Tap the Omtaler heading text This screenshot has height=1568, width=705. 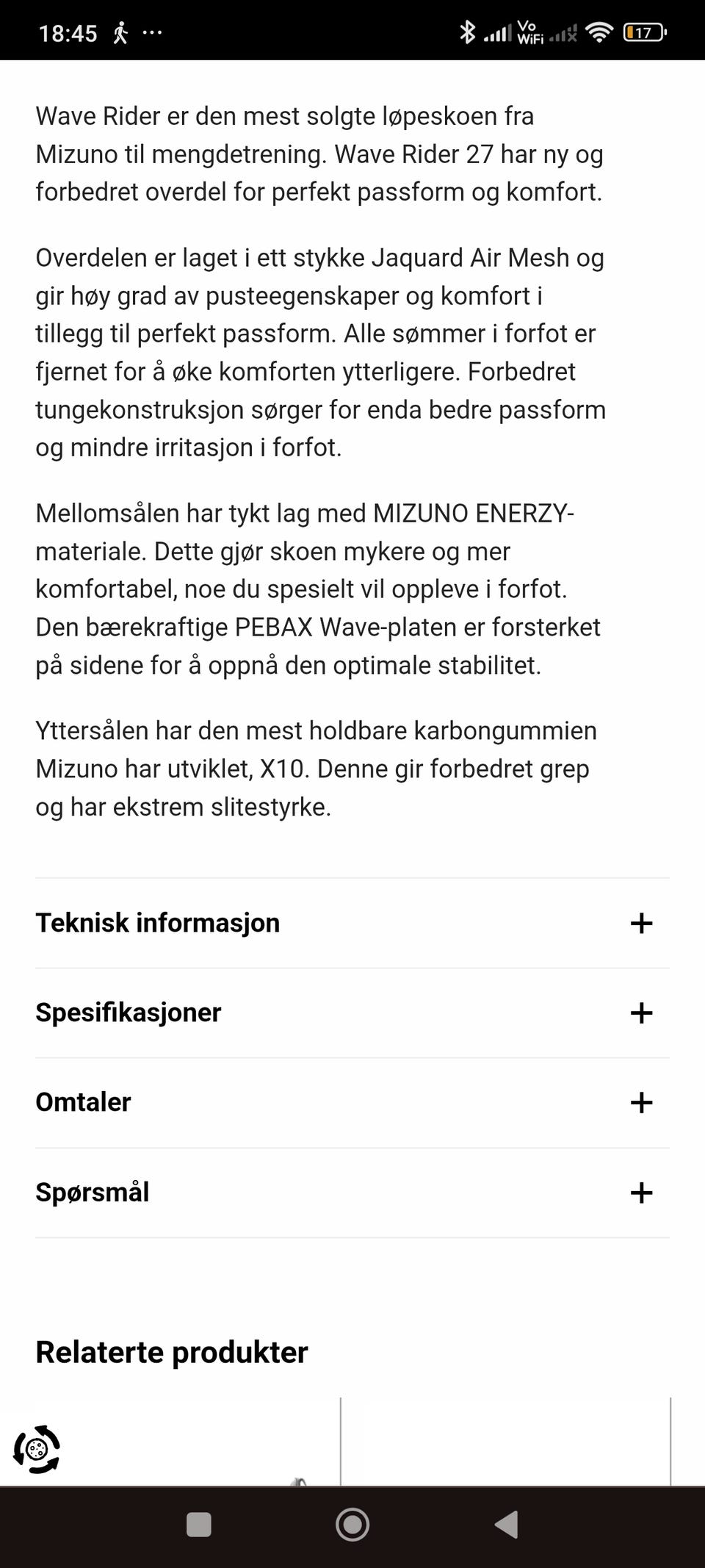[82, 1101]
